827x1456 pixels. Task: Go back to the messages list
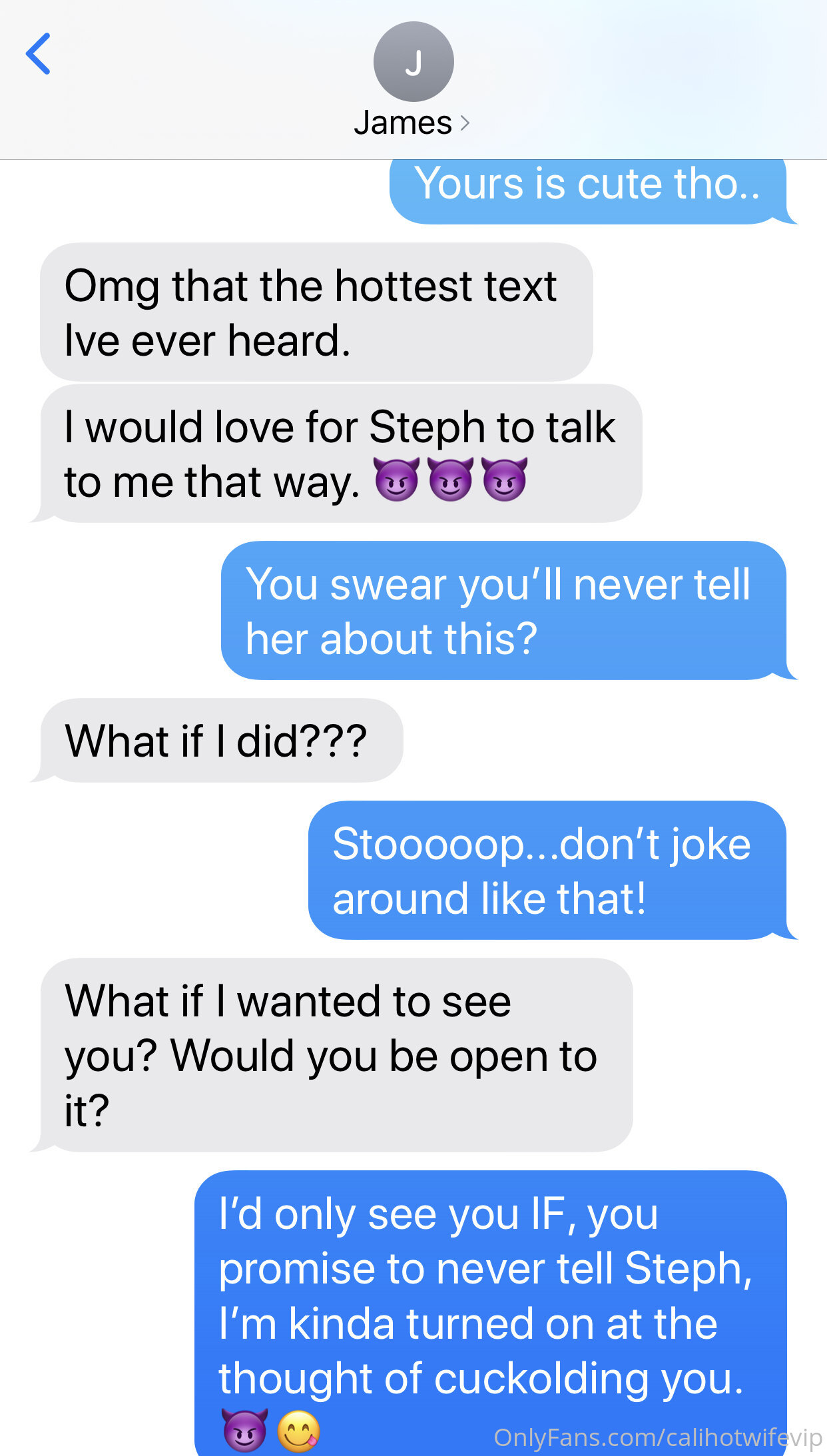38,54
